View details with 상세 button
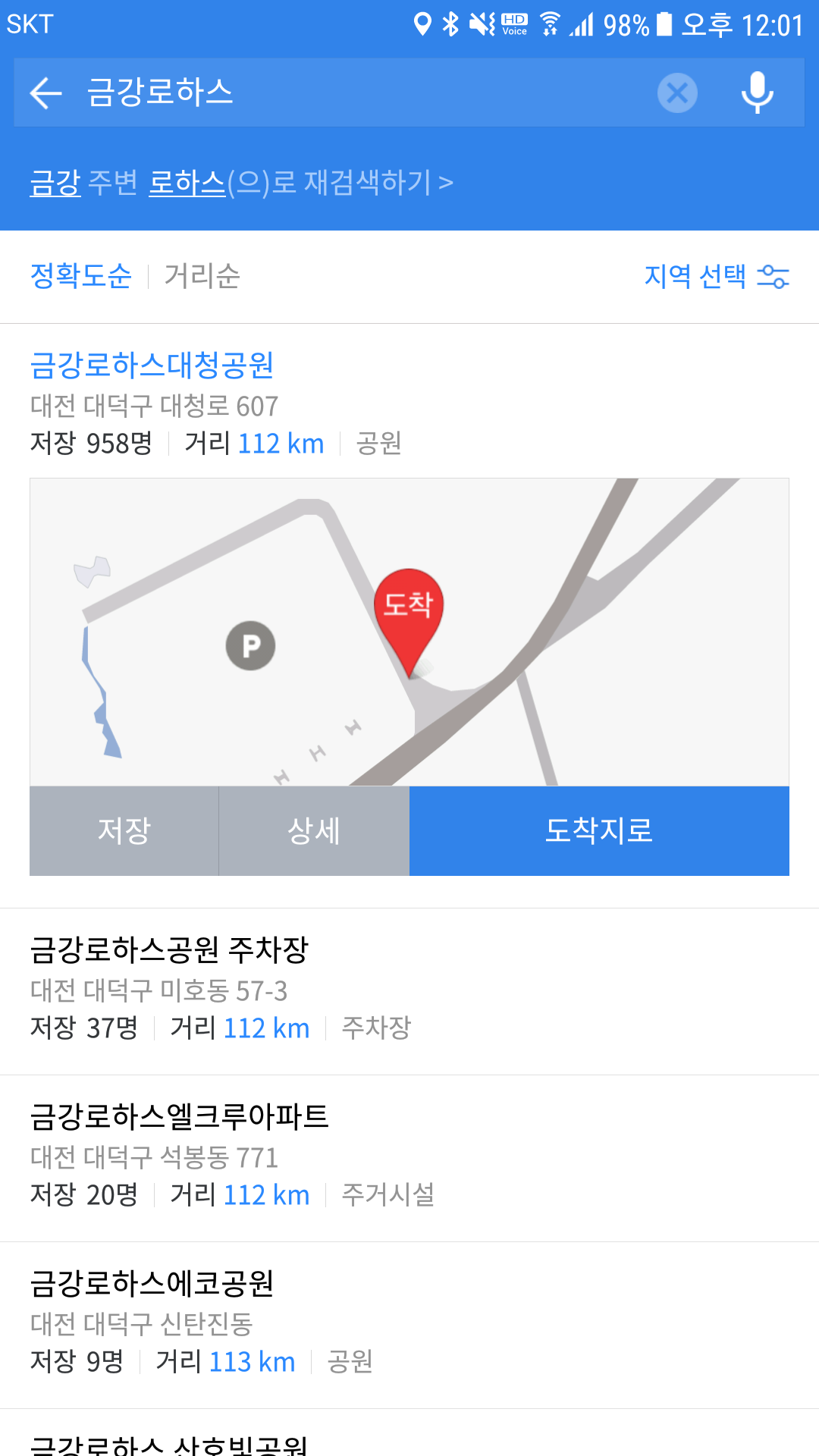The height and width of the screenshot is (1456, 819). point(314,830)
